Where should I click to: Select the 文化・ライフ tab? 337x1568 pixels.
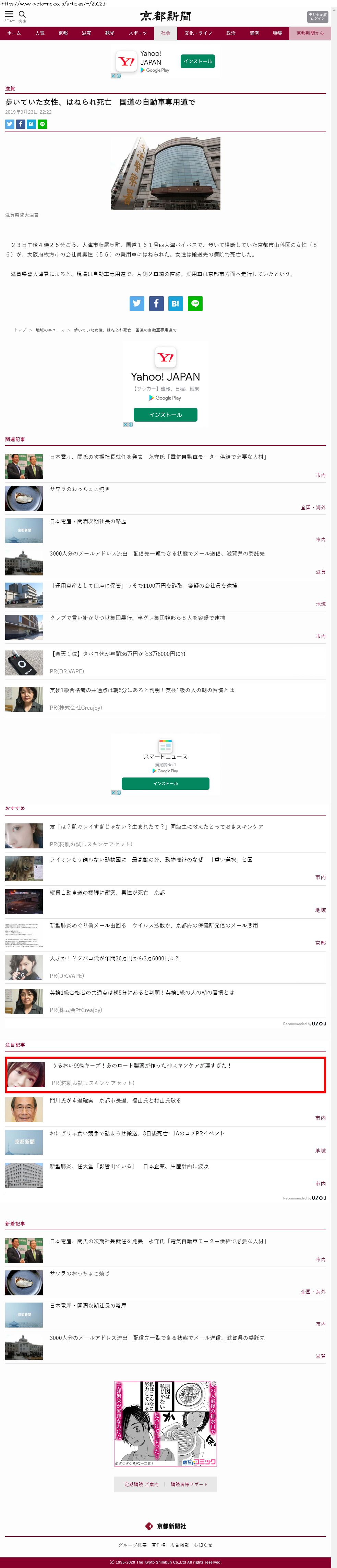198,34
